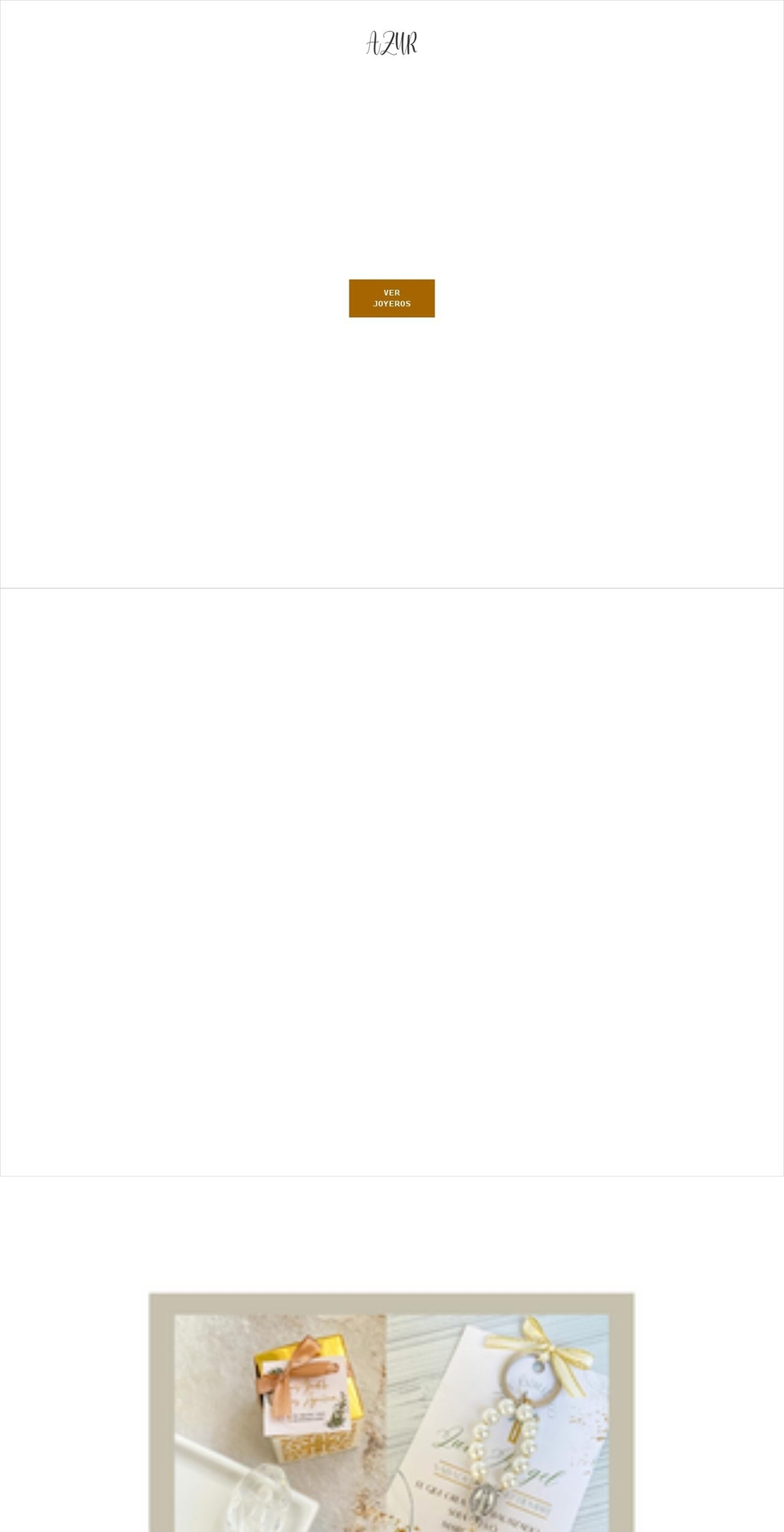
Task: Click the Z letterform of the AZUR logo
Action: [x=390, y=42]
